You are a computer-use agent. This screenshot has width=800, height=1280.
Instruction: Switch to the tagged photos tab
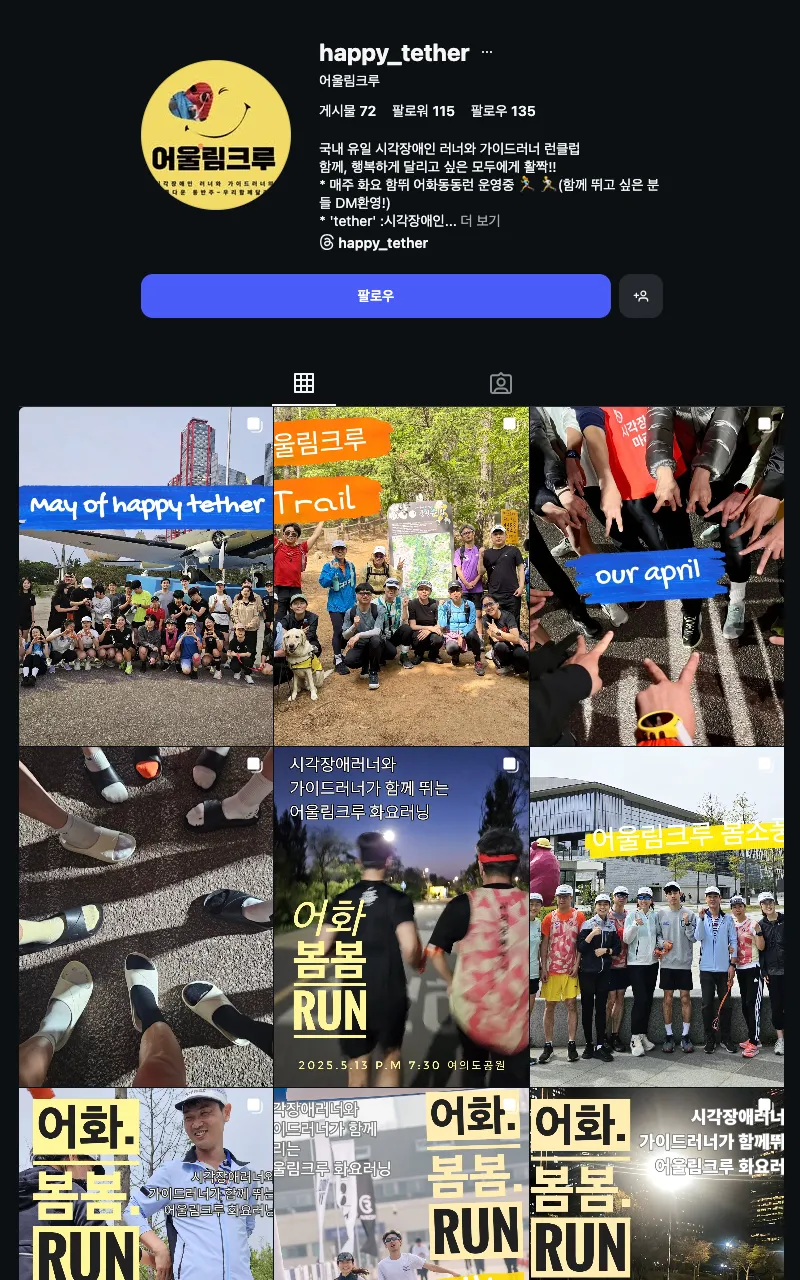(501, 383)
